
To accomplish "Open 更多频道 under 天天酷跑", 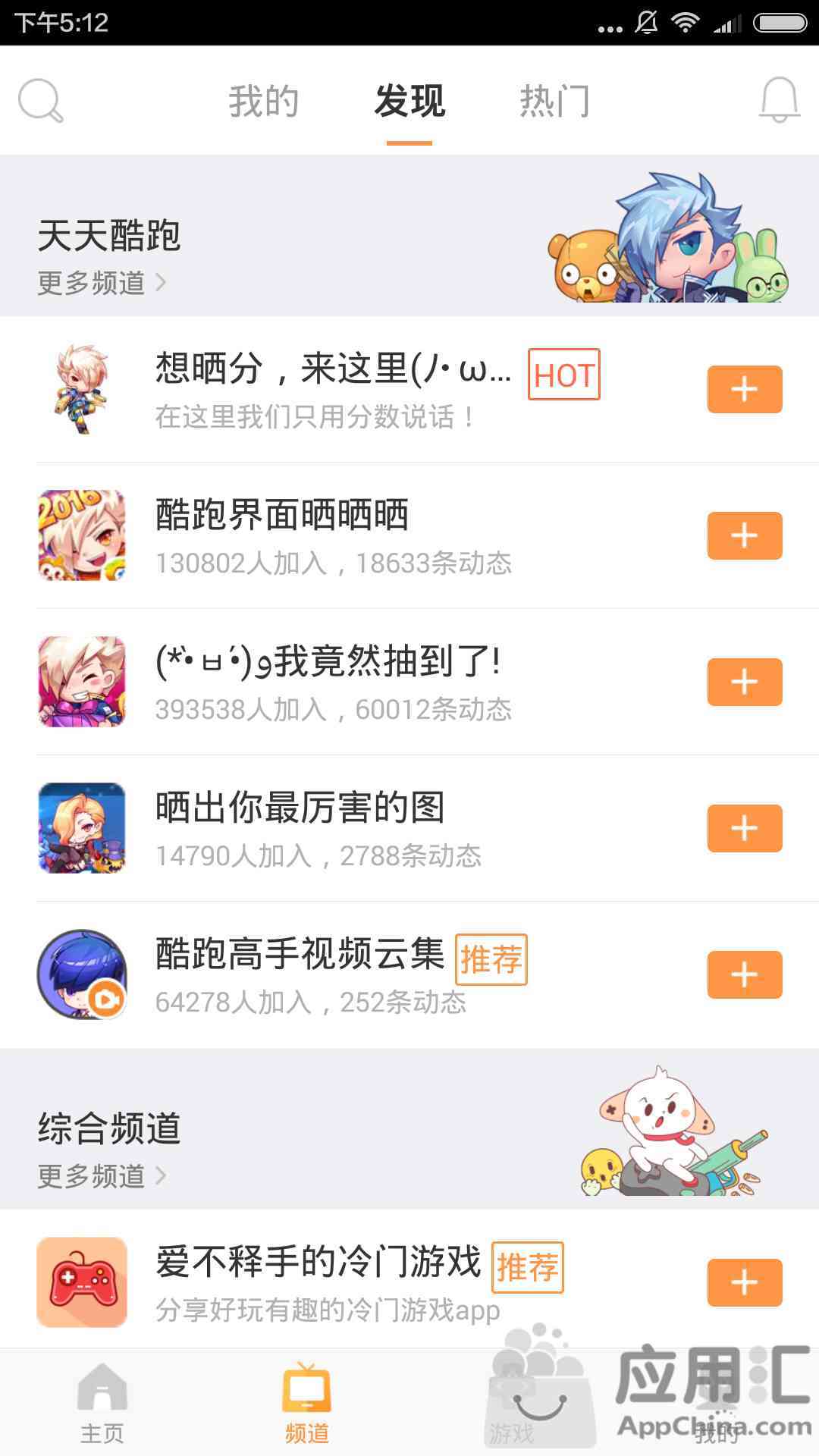I will [102, 283].
